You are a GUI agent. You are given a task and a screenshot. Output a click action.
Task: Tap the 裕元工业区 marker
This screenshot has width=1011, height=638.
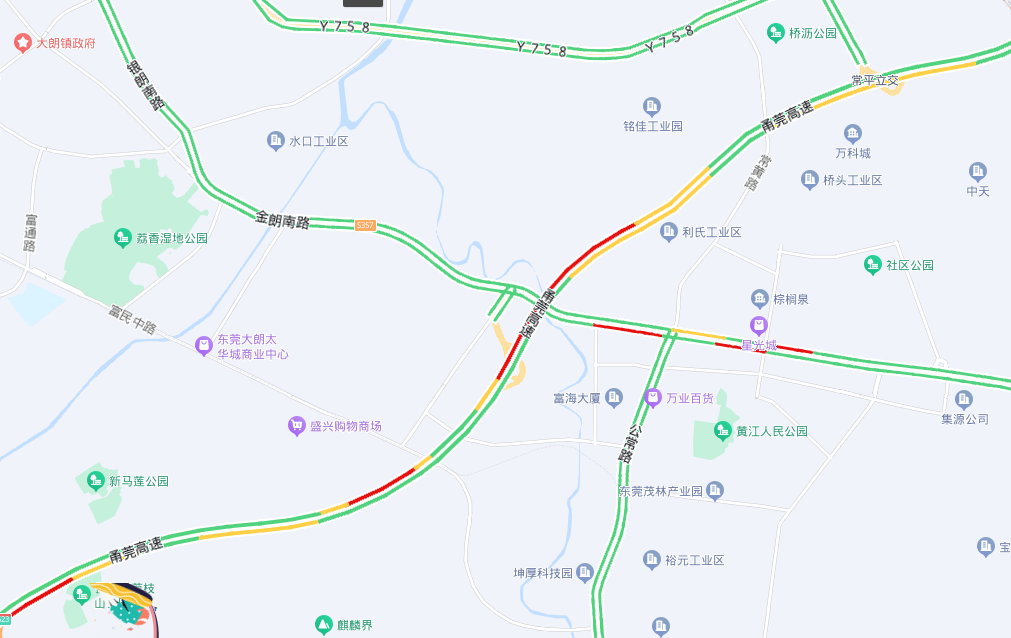652,560
